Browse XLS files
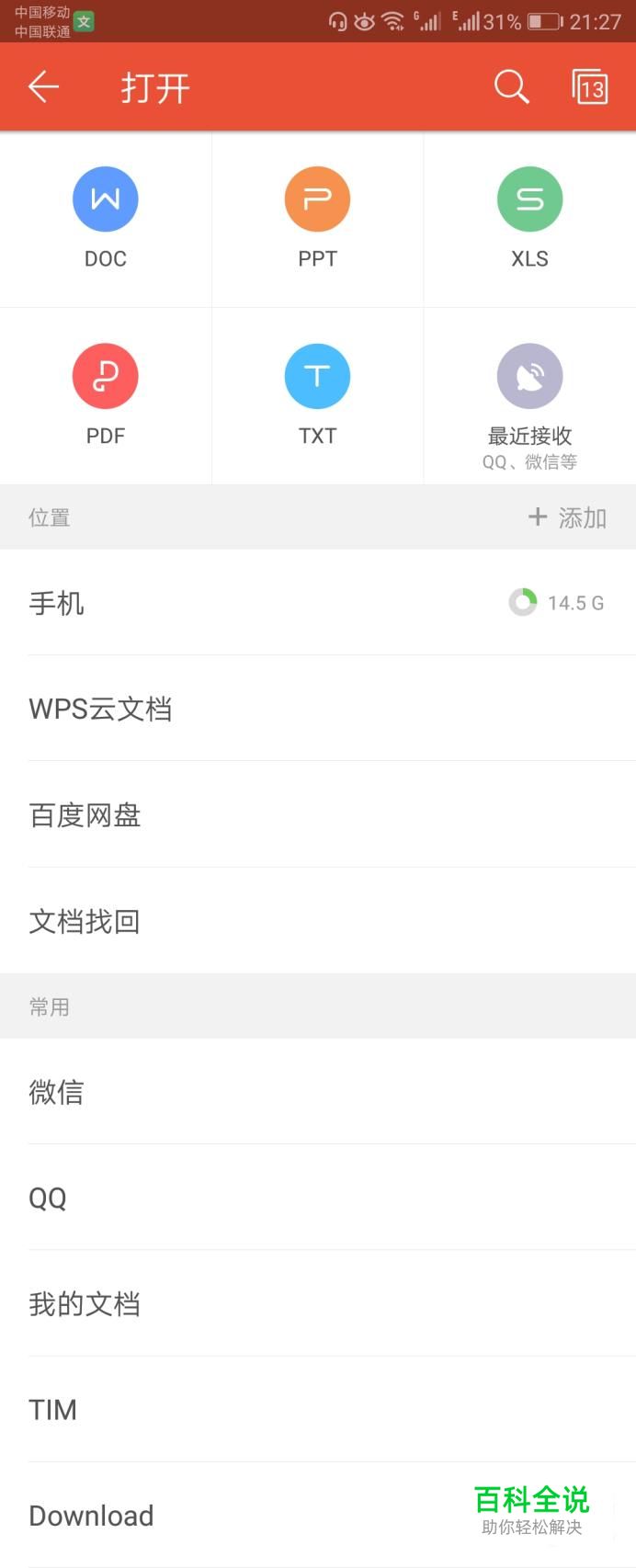636x1568 pixels. [x=529, y=219]
